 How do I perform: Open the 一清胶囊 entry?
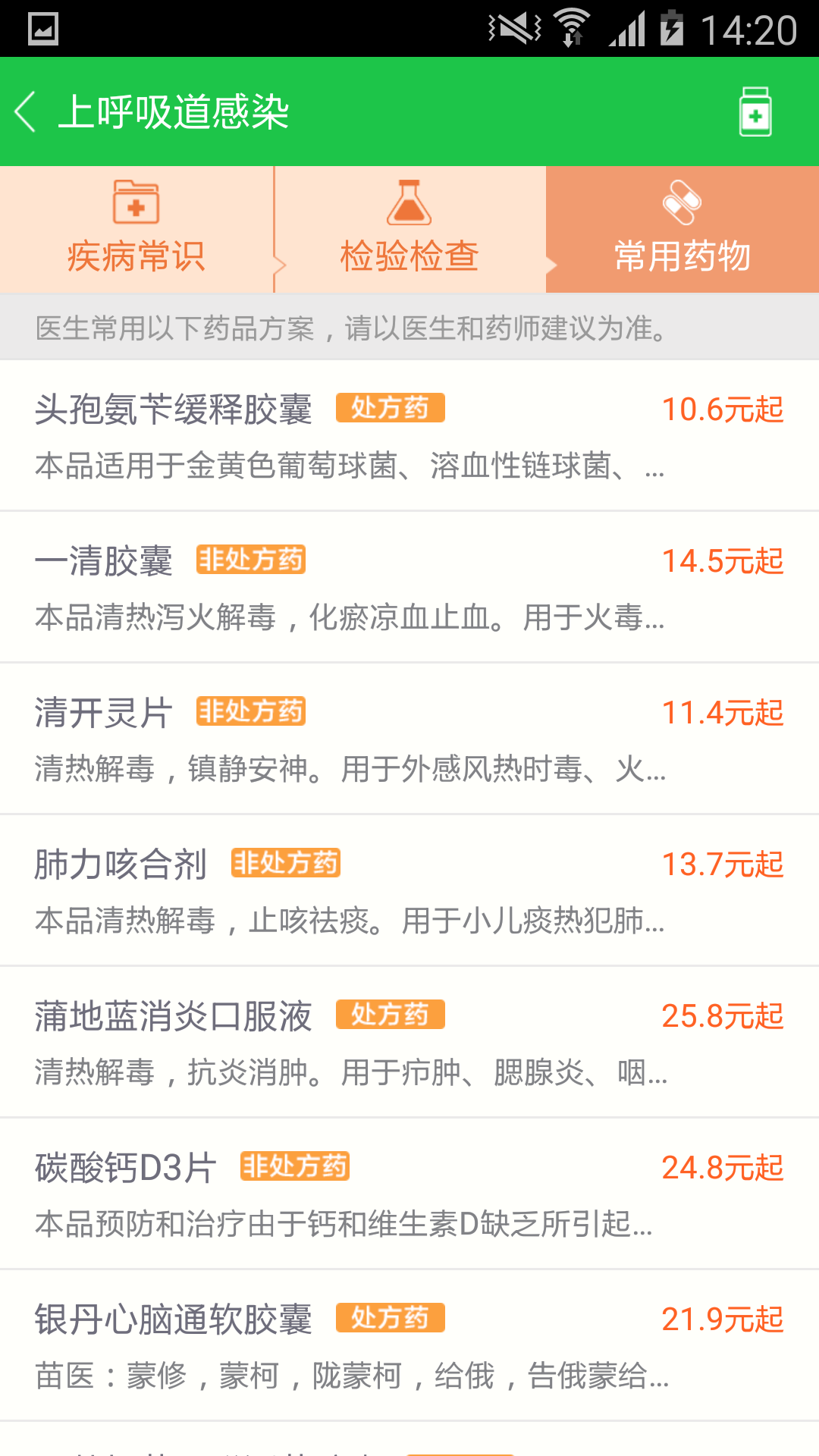[x=409, y=588]
